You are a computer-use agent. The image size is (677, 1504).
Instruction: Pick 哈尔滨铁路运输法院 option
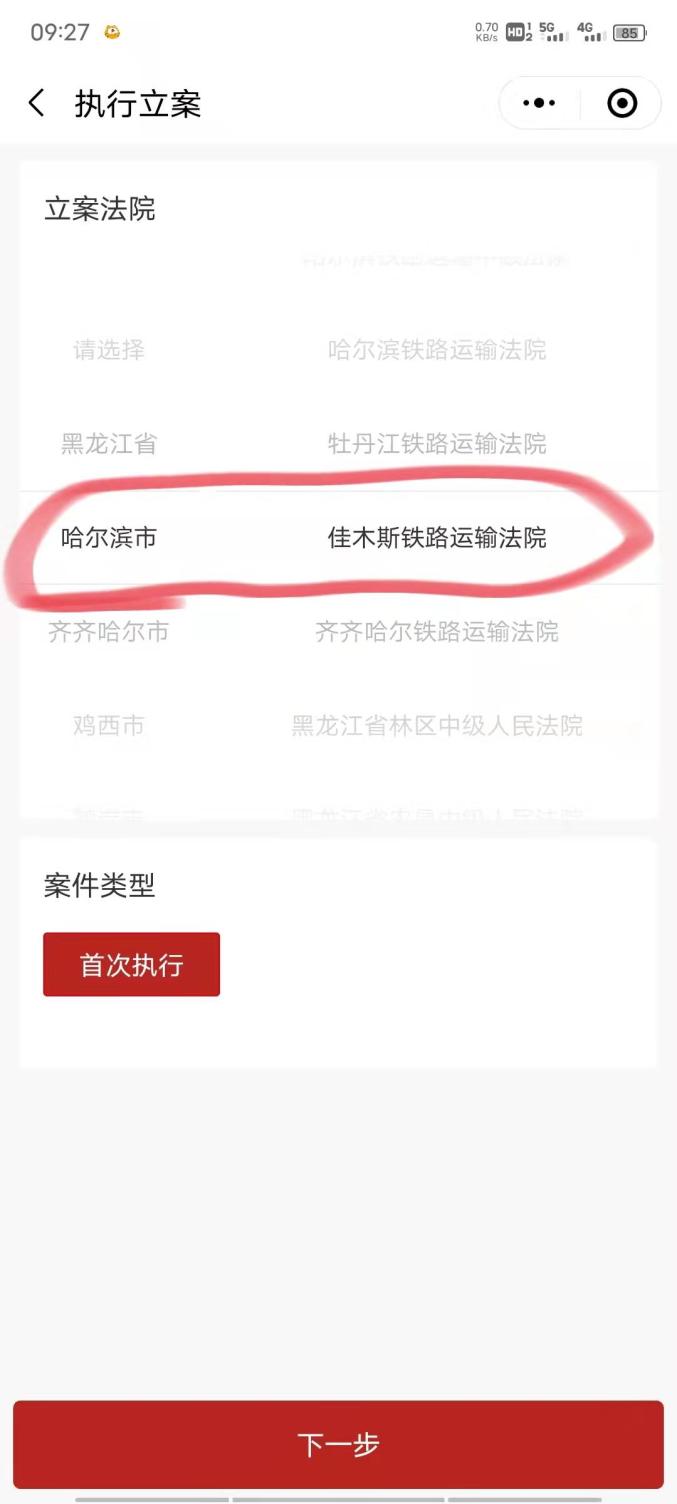pyautogui.click(x=437, y=350)
